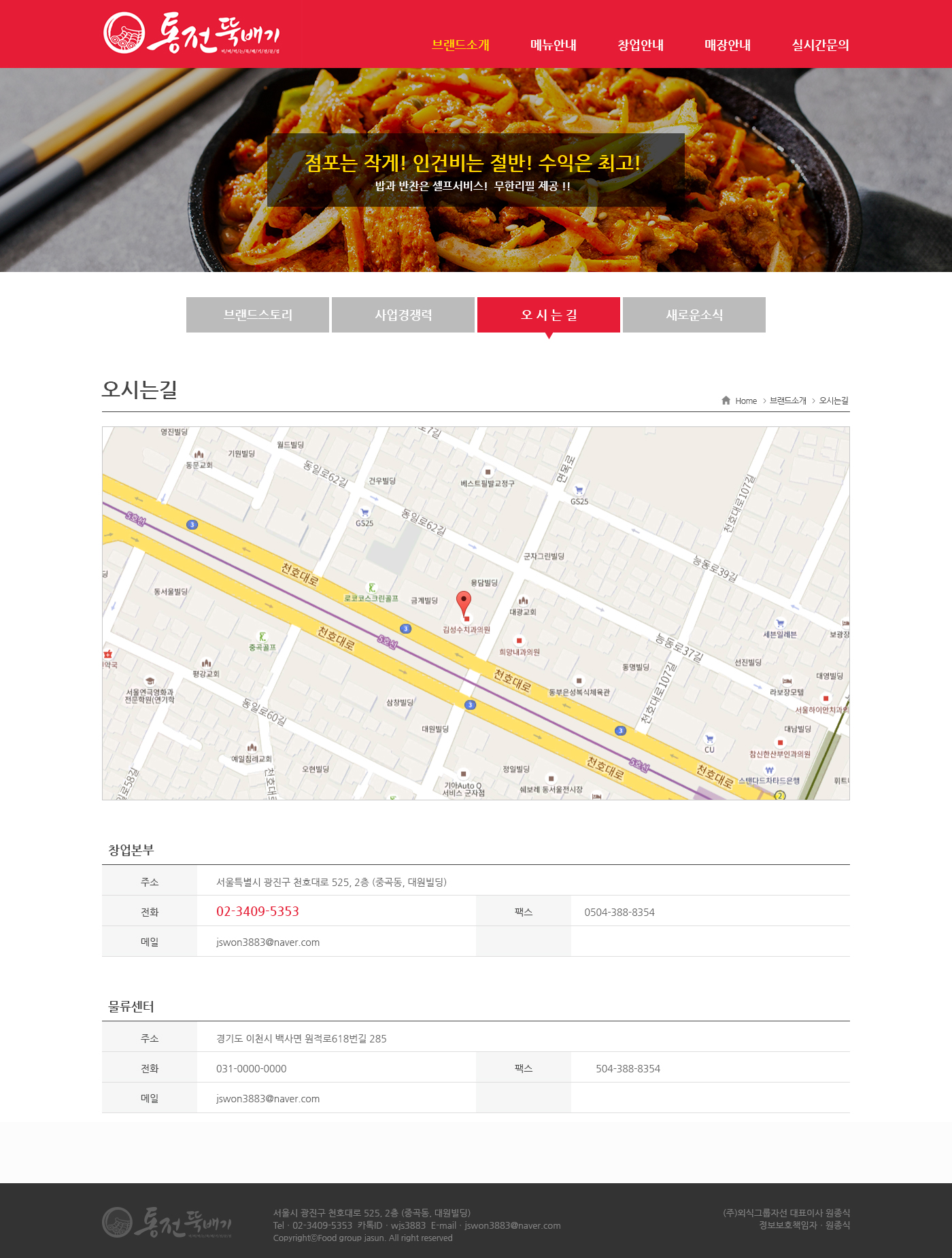952x1258 pixels.
Task: Select the 오시는길 tab
Action: pos(549,315)
